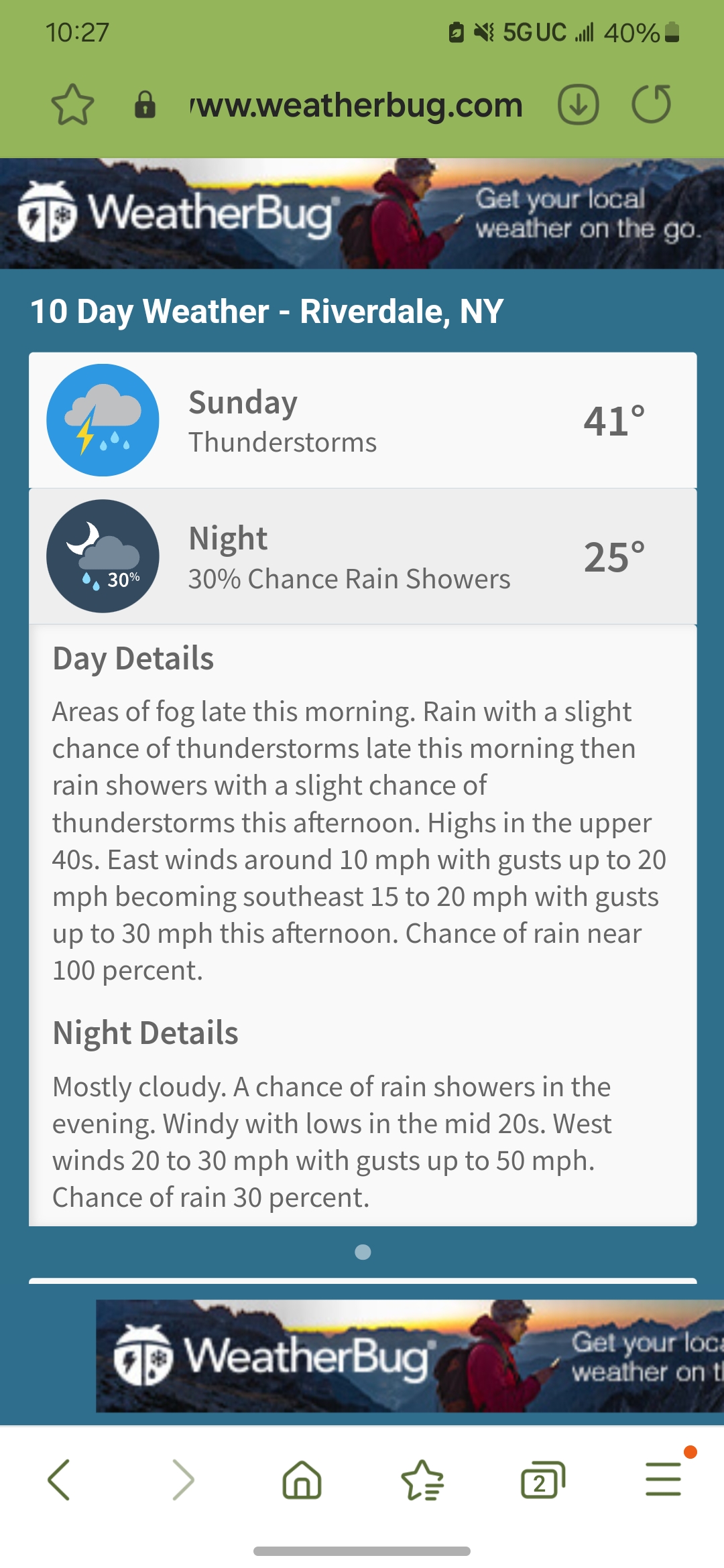Open the top WeatherBug app banner
This screenshot has height=1568, width=724.
click(362, 214)
